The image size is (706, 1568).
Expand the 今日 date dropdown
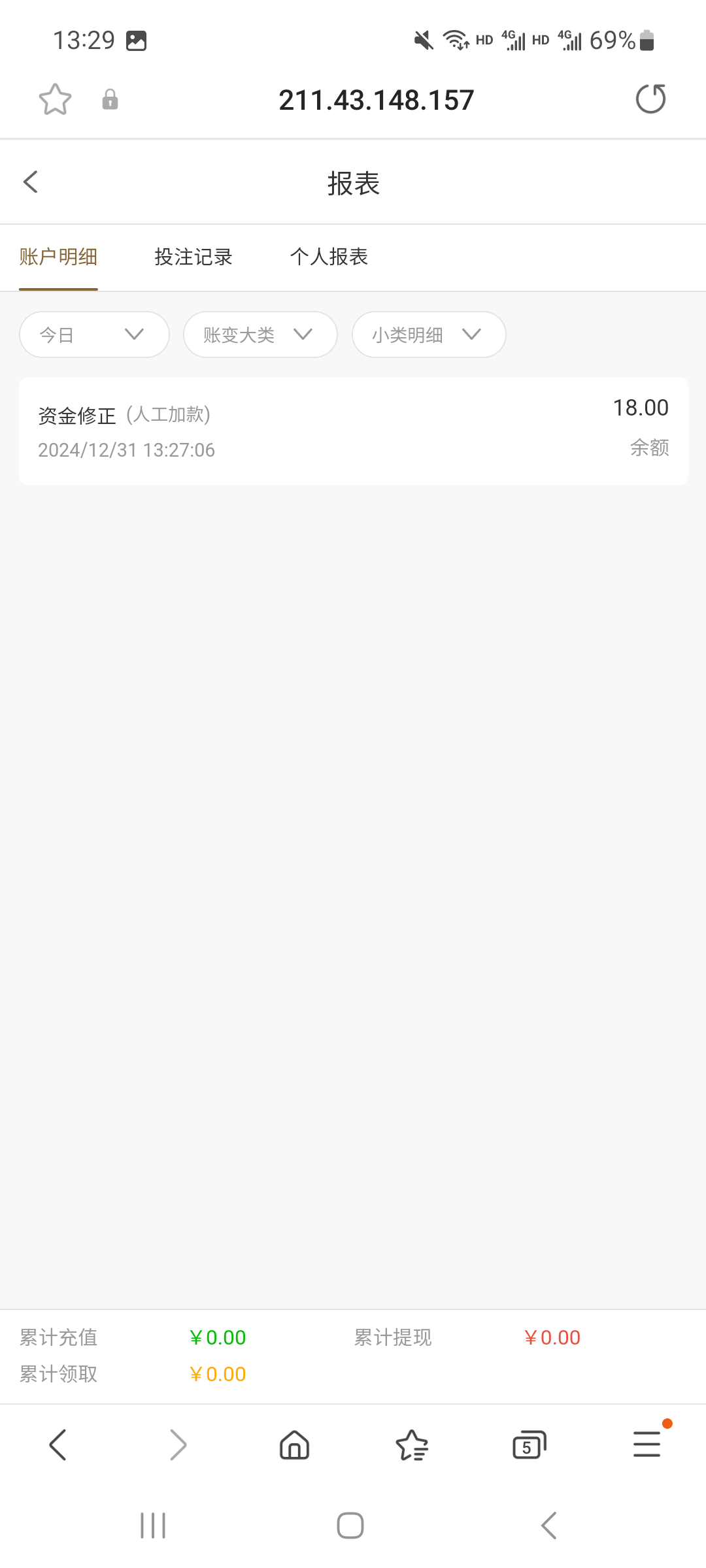click(94, 335)
